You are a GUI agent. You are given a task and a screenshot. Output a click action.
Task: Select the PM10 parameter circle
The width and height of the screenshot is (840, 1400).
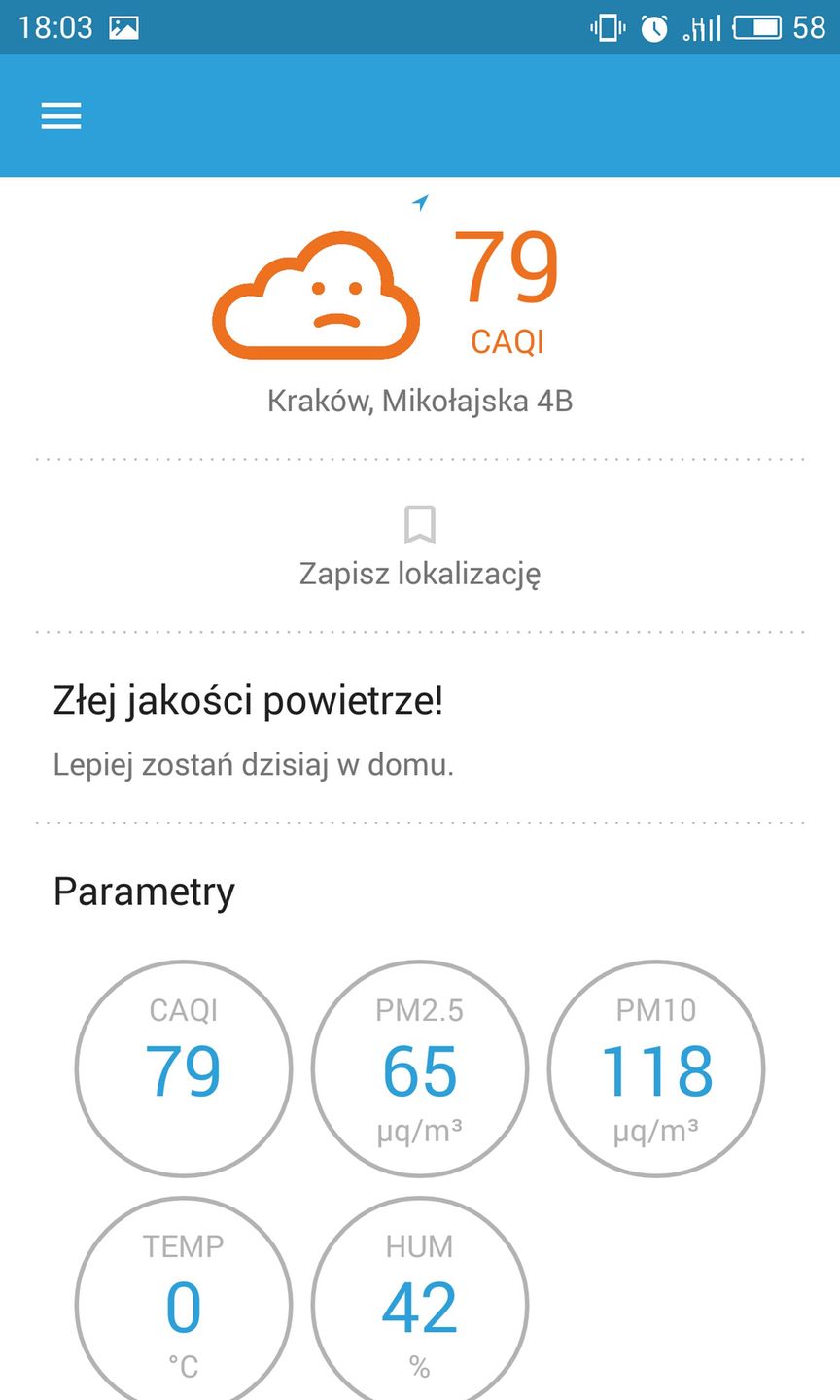(x=656, y=1067)
